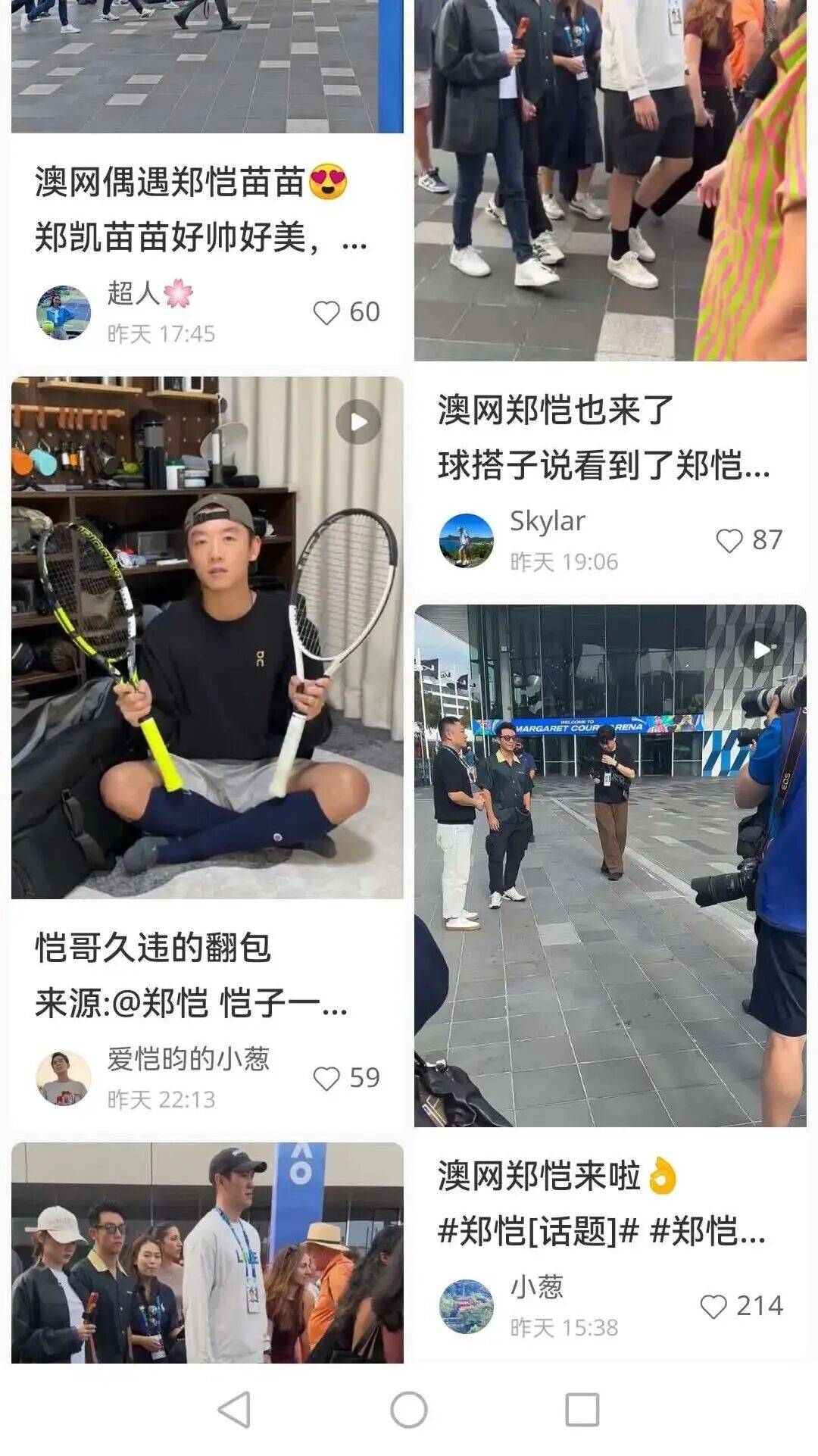
Task: Open the video post 恺哥久违的翻包
Action: coord(207,636)
